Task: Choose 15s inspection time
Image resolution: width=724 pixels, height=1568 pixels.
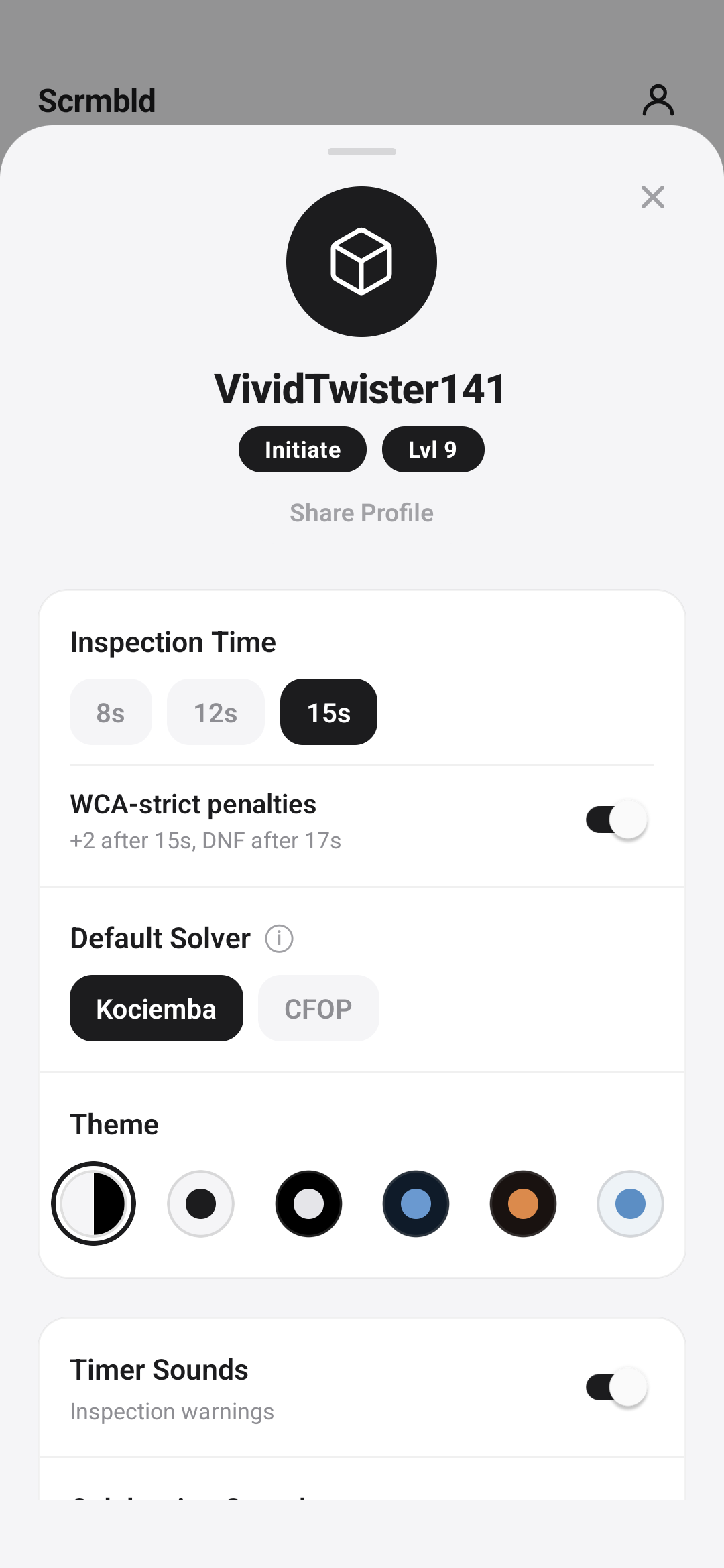Action: click(x=328, y=712)
